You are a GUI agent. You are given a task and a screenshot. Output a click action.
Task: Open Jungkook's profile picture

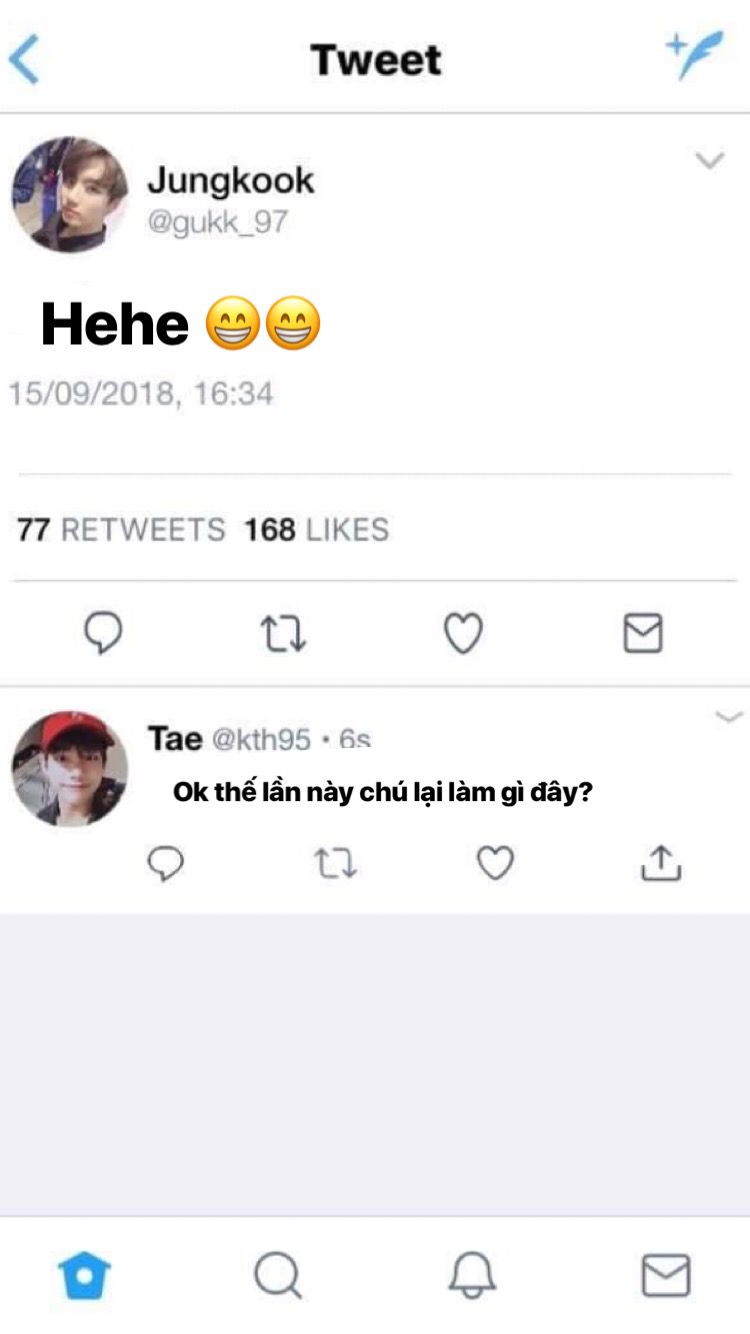coord(70,195)
